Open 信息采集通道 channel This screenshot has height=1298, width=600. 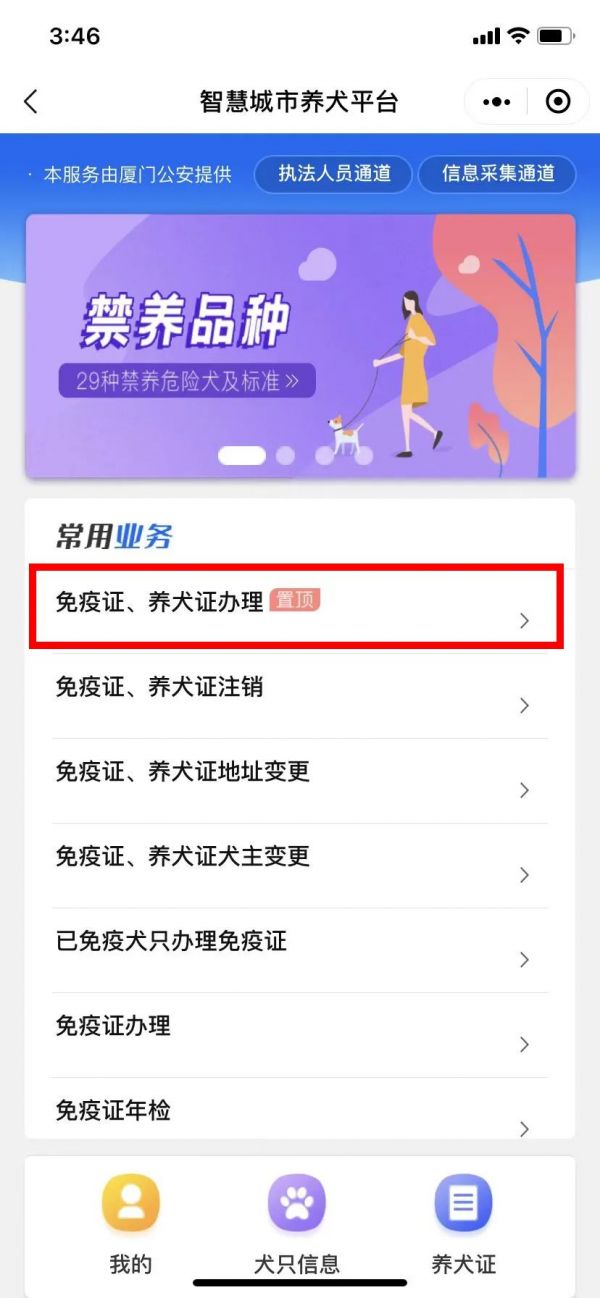498,174
